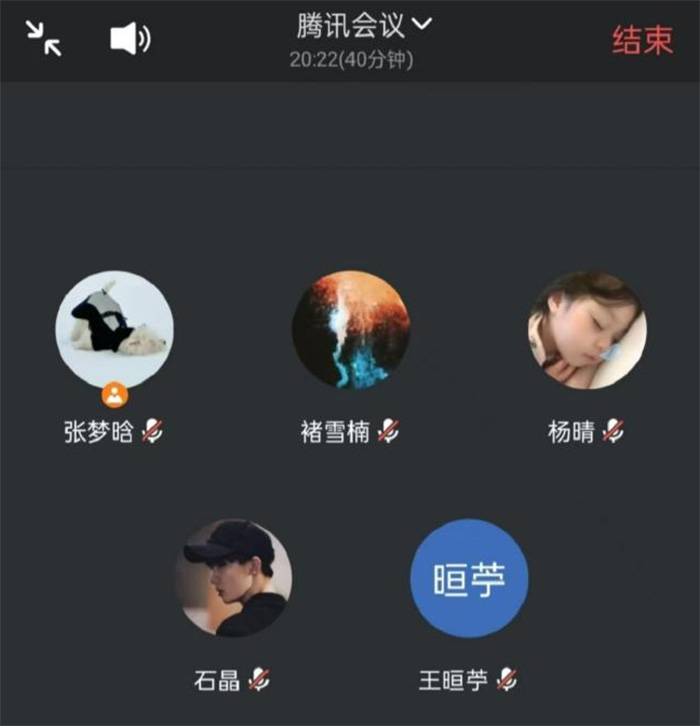
Task: Minimize the meeting window
Action: 43,39
